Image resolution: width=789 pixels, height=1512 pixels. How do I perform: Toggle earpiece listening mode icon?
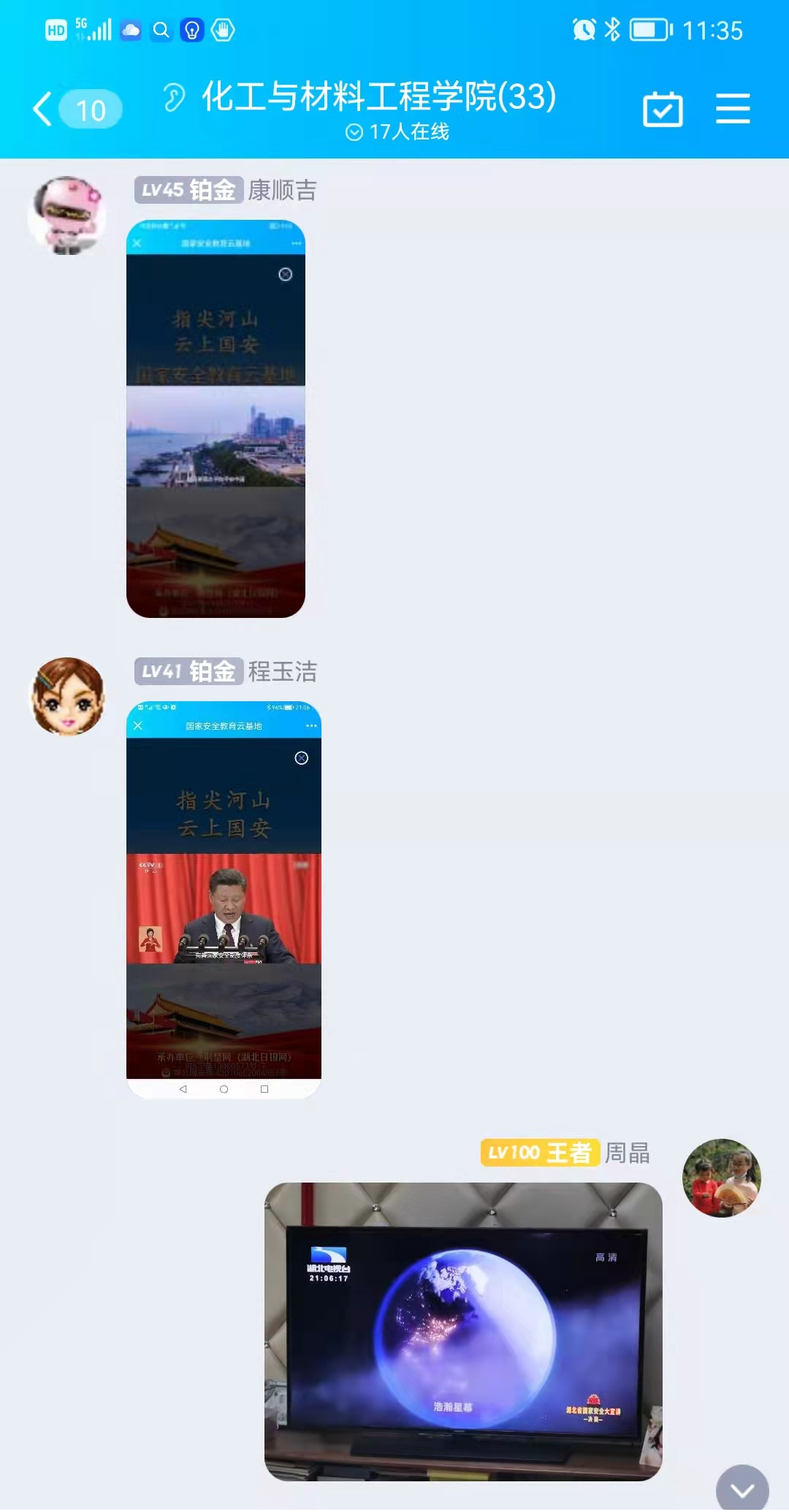(174, 97)
